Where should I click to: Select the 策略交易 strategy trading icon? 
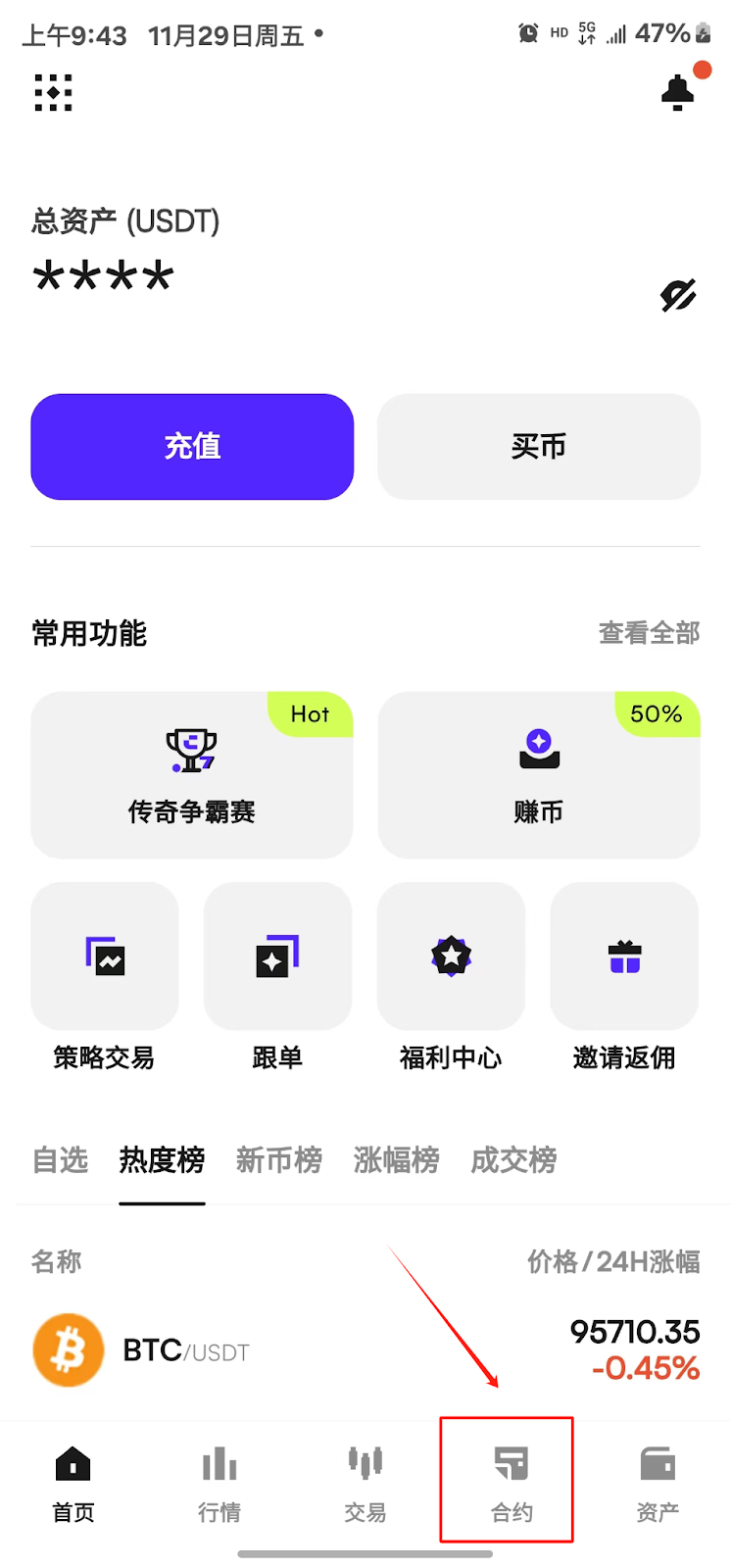click(104, 956)
